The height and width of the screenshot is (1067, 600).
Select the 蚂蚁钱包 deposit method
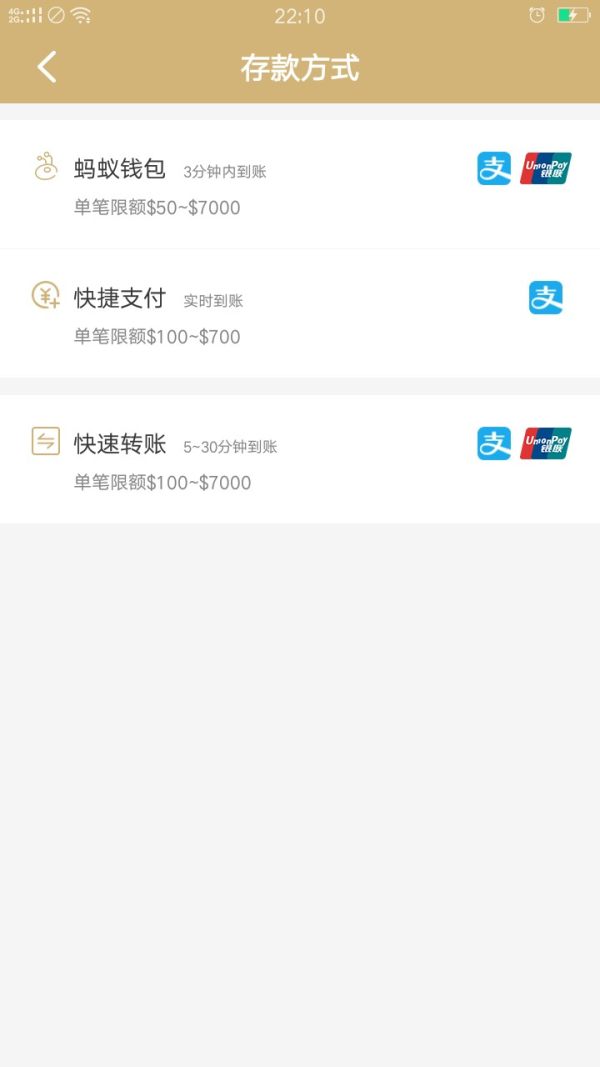click(x=300, y=184)
